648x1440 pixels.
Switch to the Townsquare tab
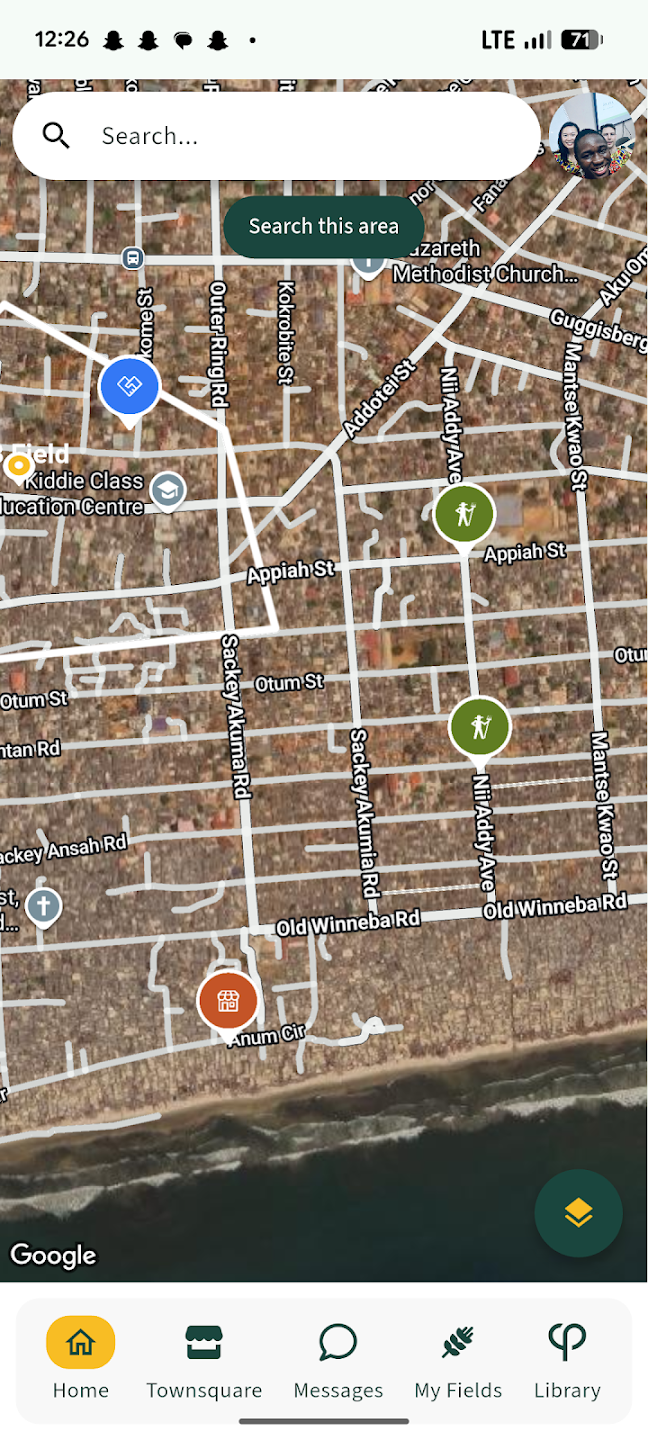(204, 1360)
